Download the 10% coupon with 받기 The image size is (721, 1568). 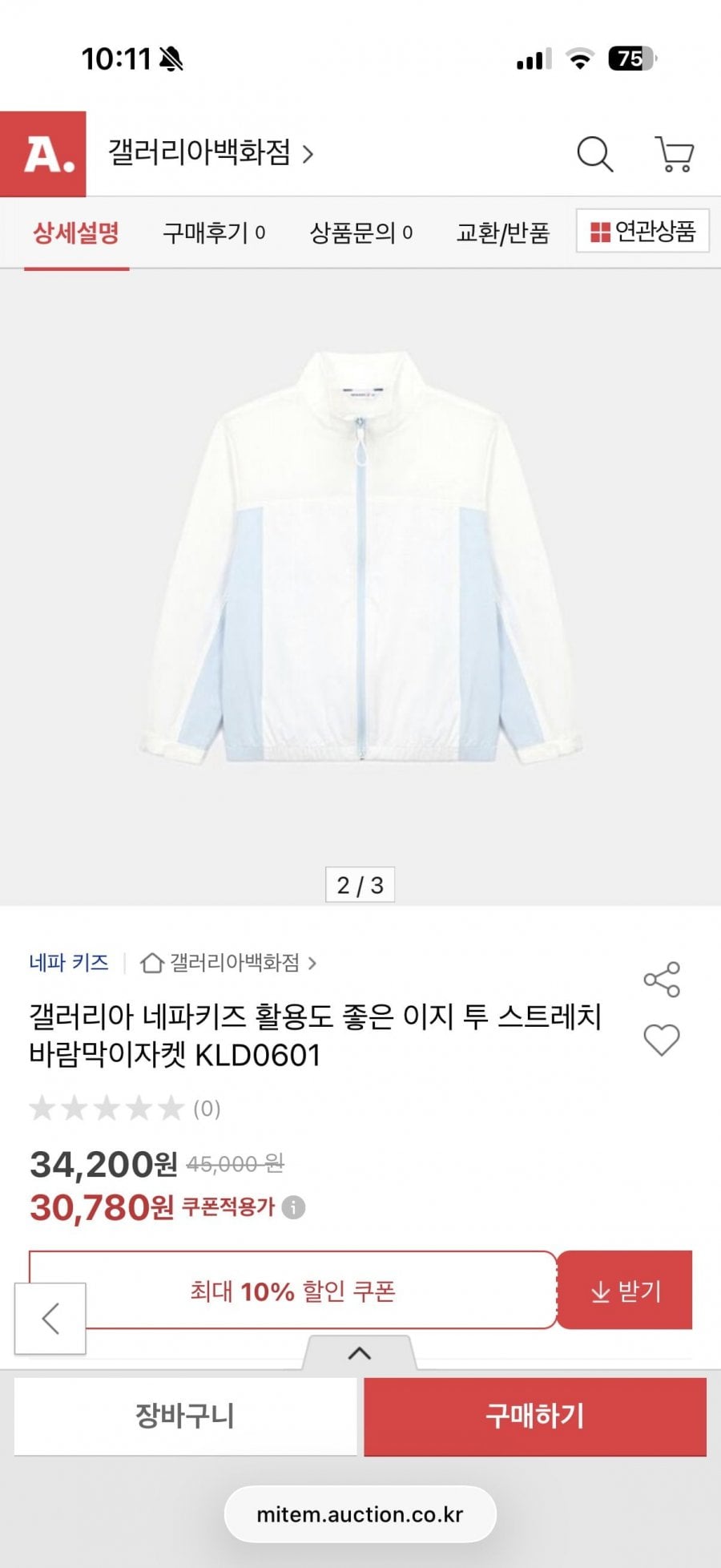tap(625, 1291)
